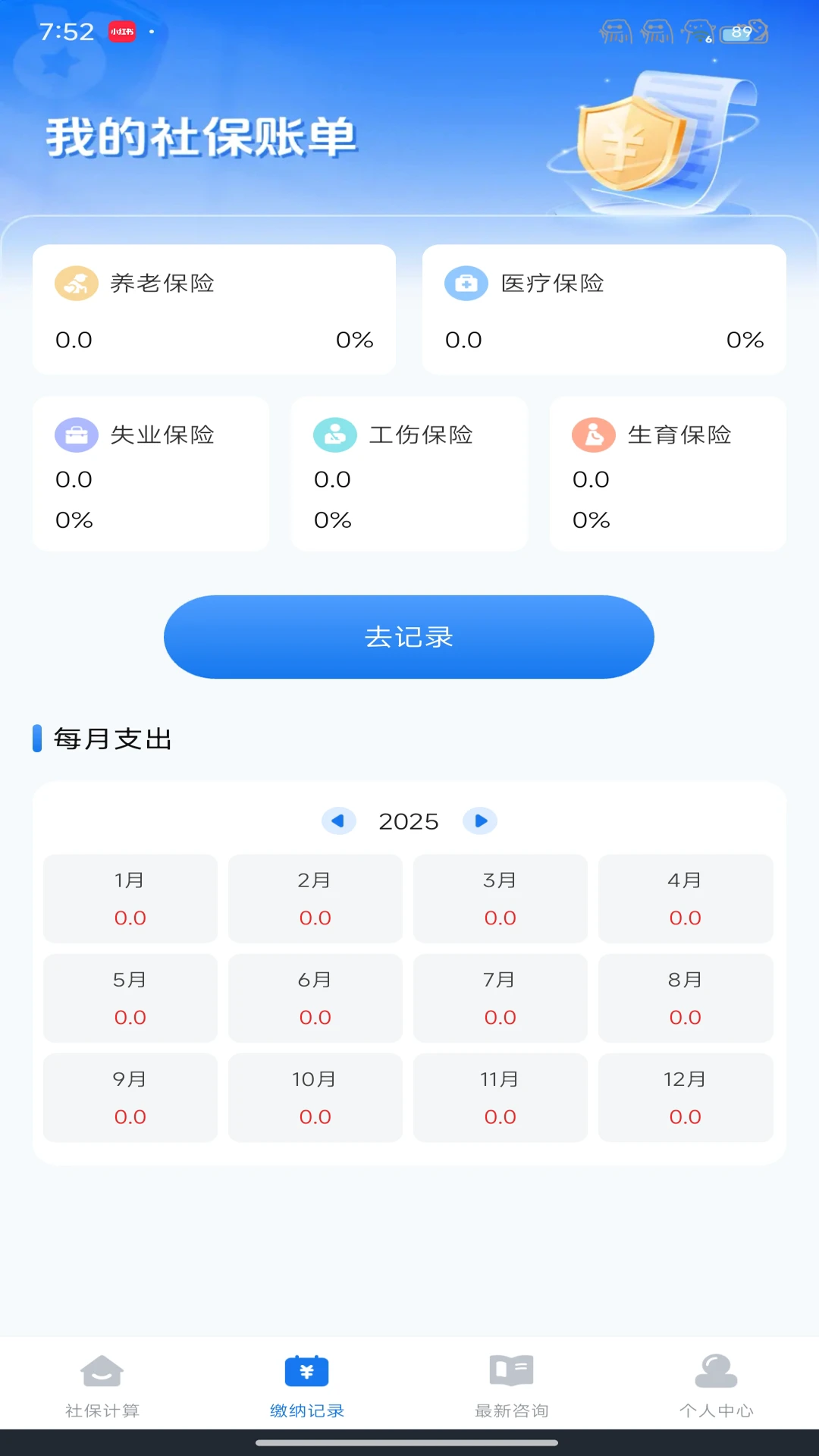Click the 0% progress next to 养老保险
Screen dimensions: 819x1456
[353, 340]
